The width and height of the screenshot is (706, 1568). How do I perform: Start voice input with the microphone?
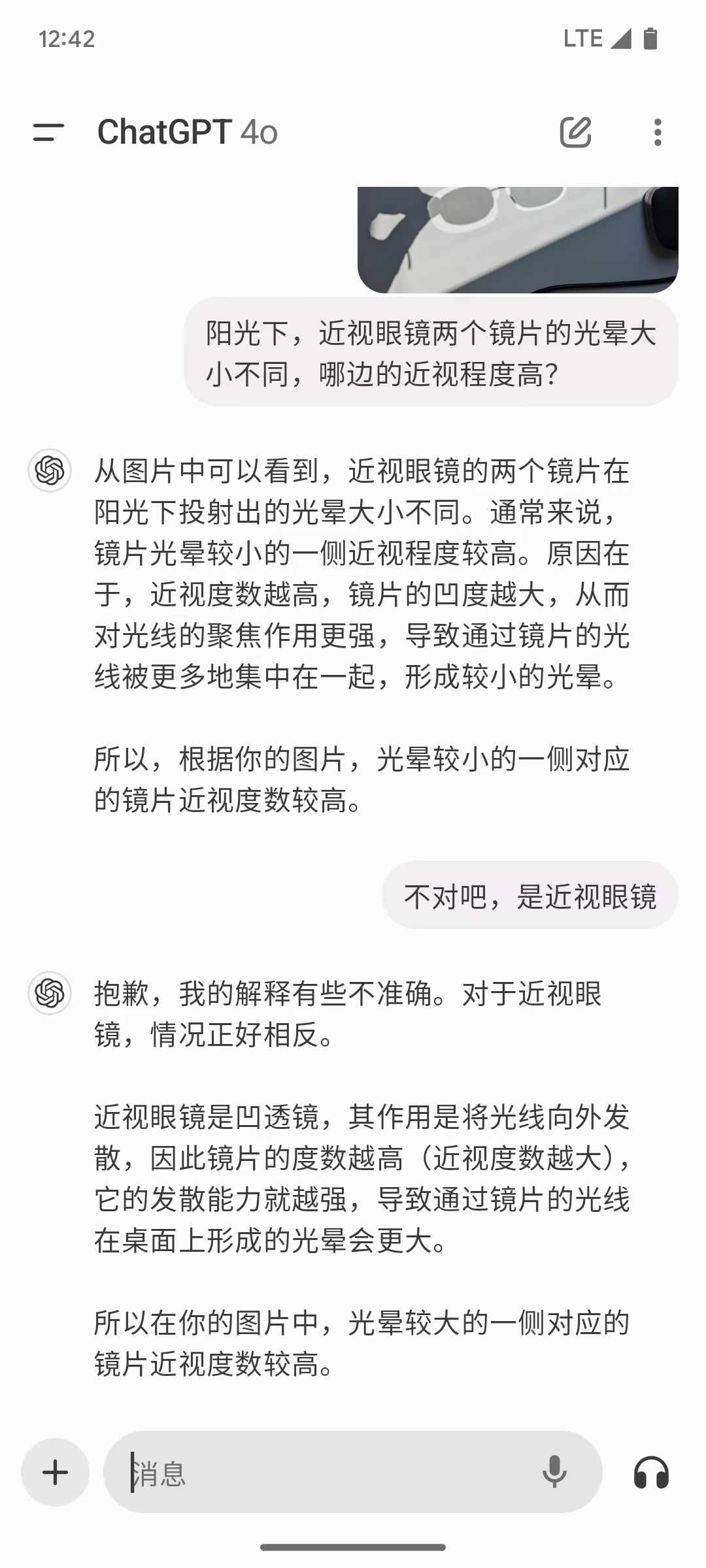pos(554,1472)
